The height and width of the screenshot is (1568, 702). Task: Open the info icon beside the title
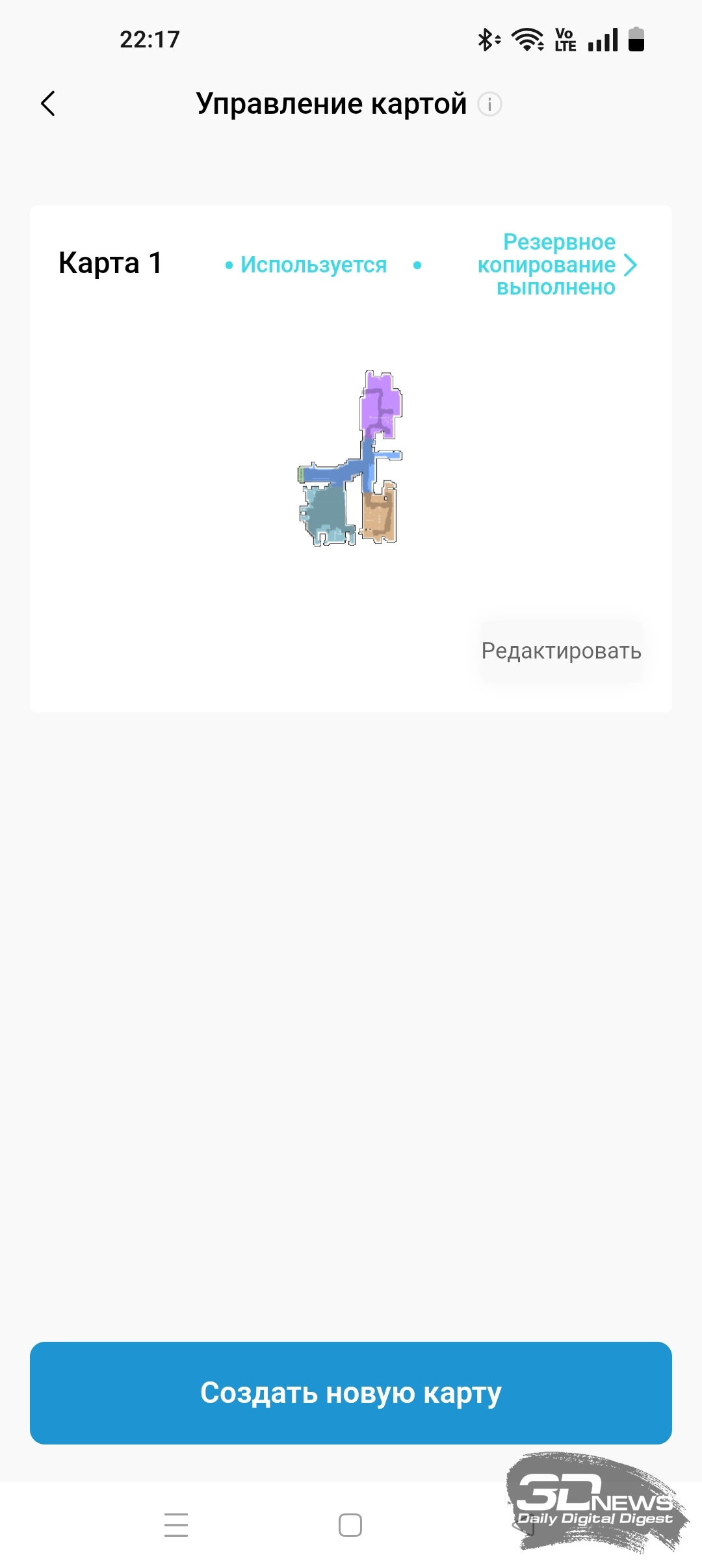coord(489,104)
